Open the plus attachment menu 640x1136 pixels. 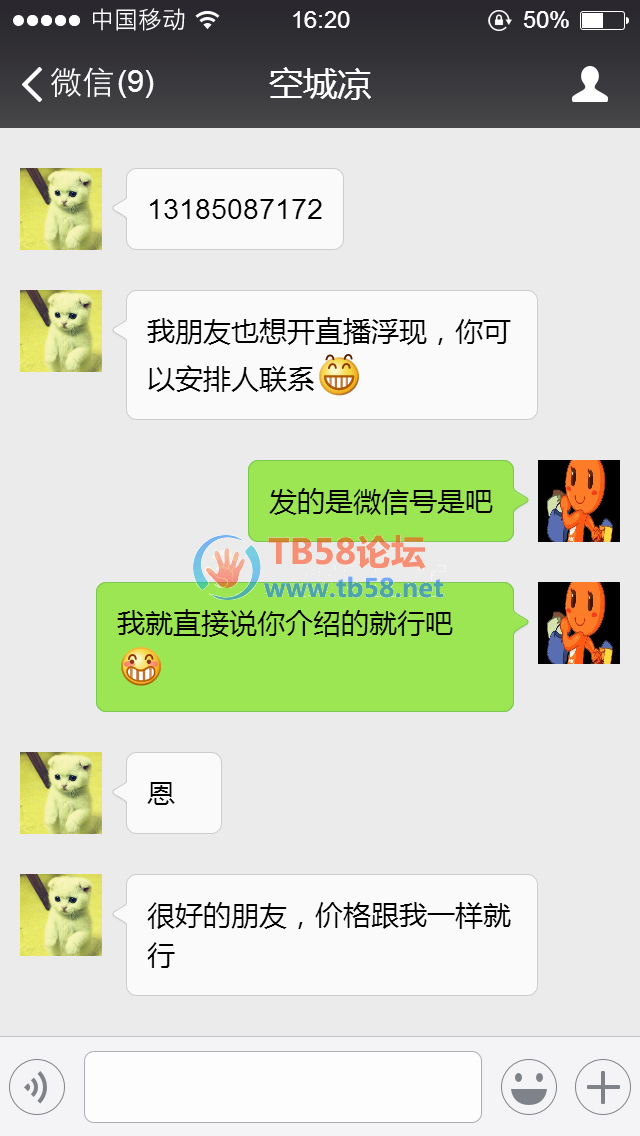602,1087
